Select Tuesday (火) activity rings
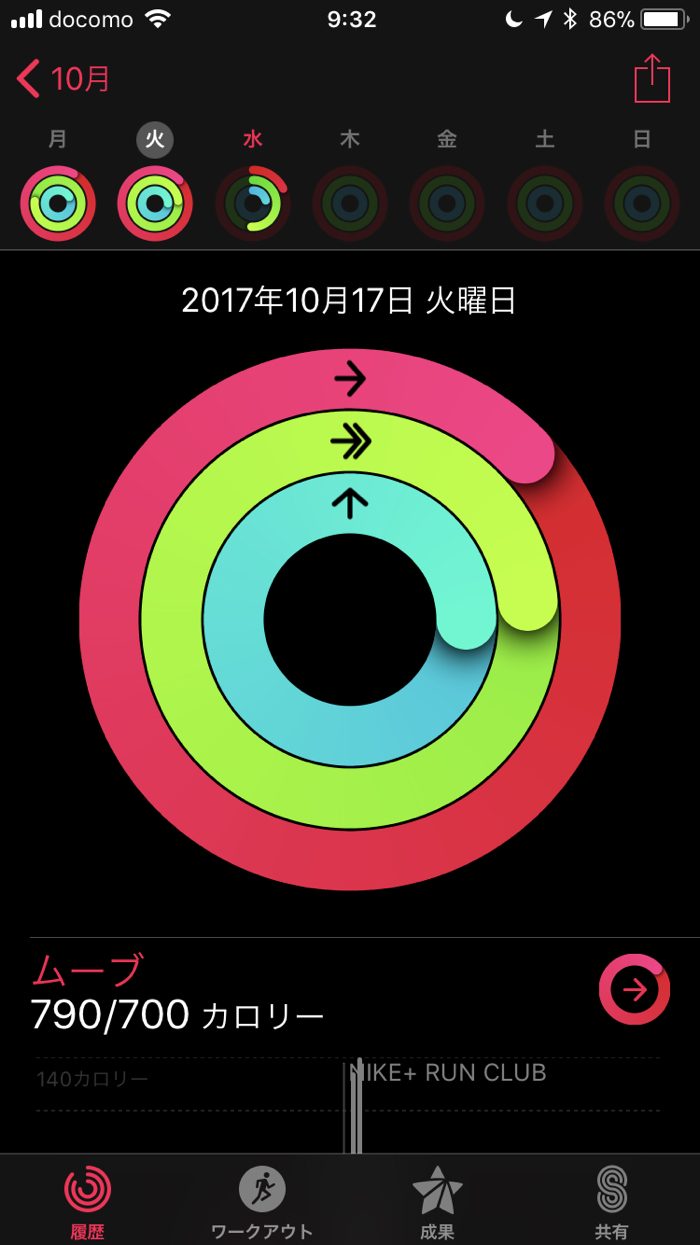 point(155,203)
